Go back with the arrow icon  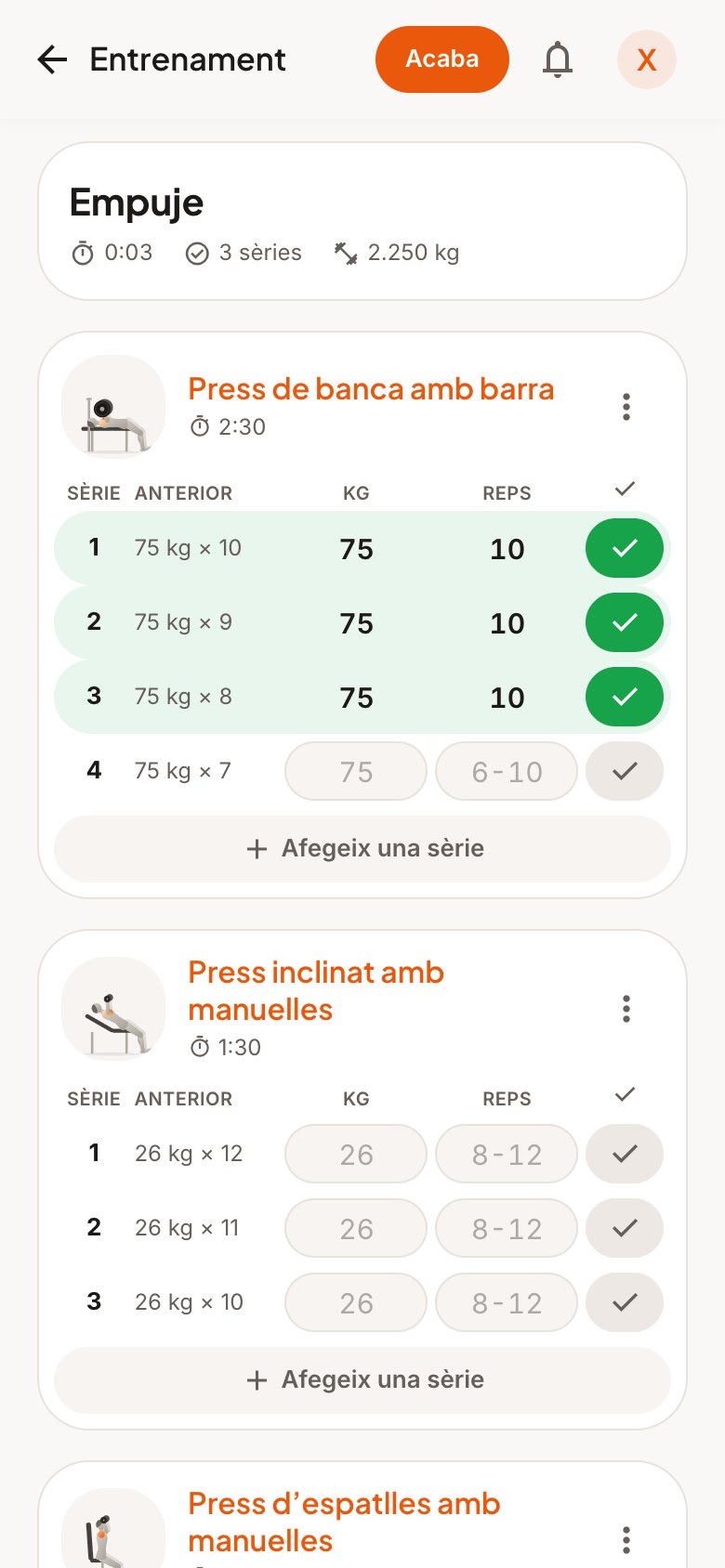pos(52,59)
